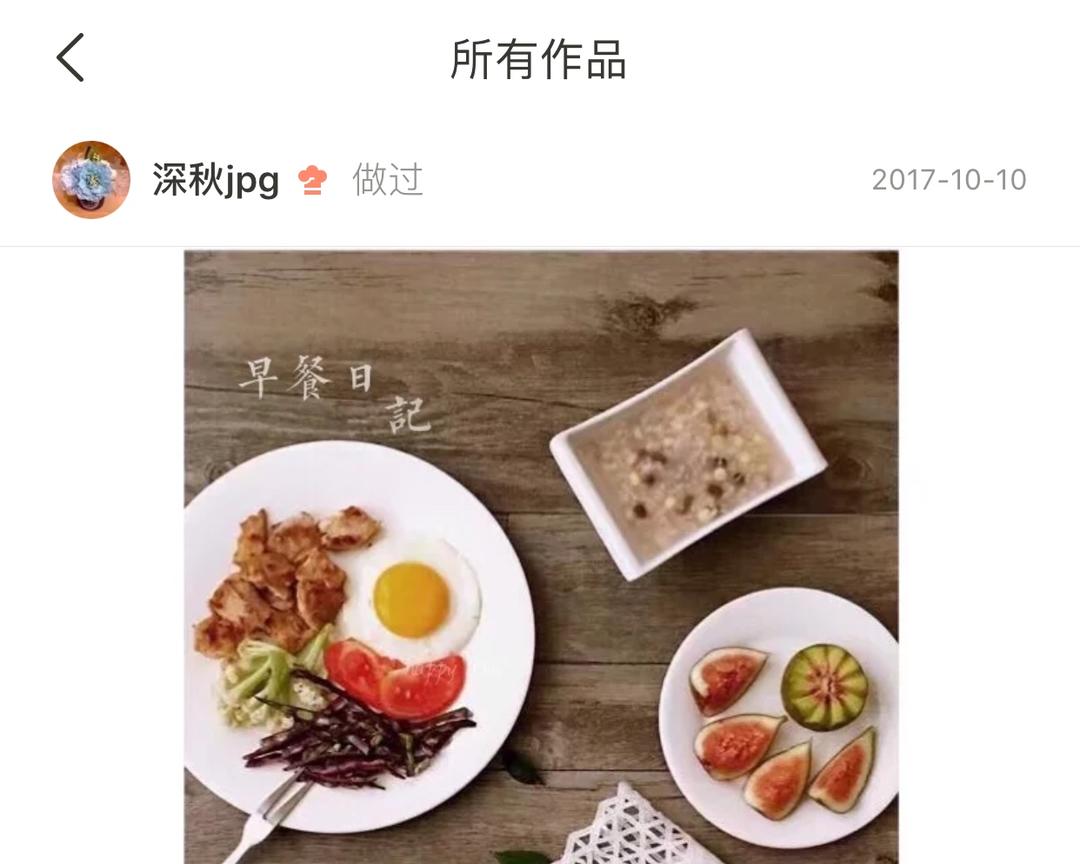
Task: Open the username 深秋jpg
Action: click(x=215, y=181)
